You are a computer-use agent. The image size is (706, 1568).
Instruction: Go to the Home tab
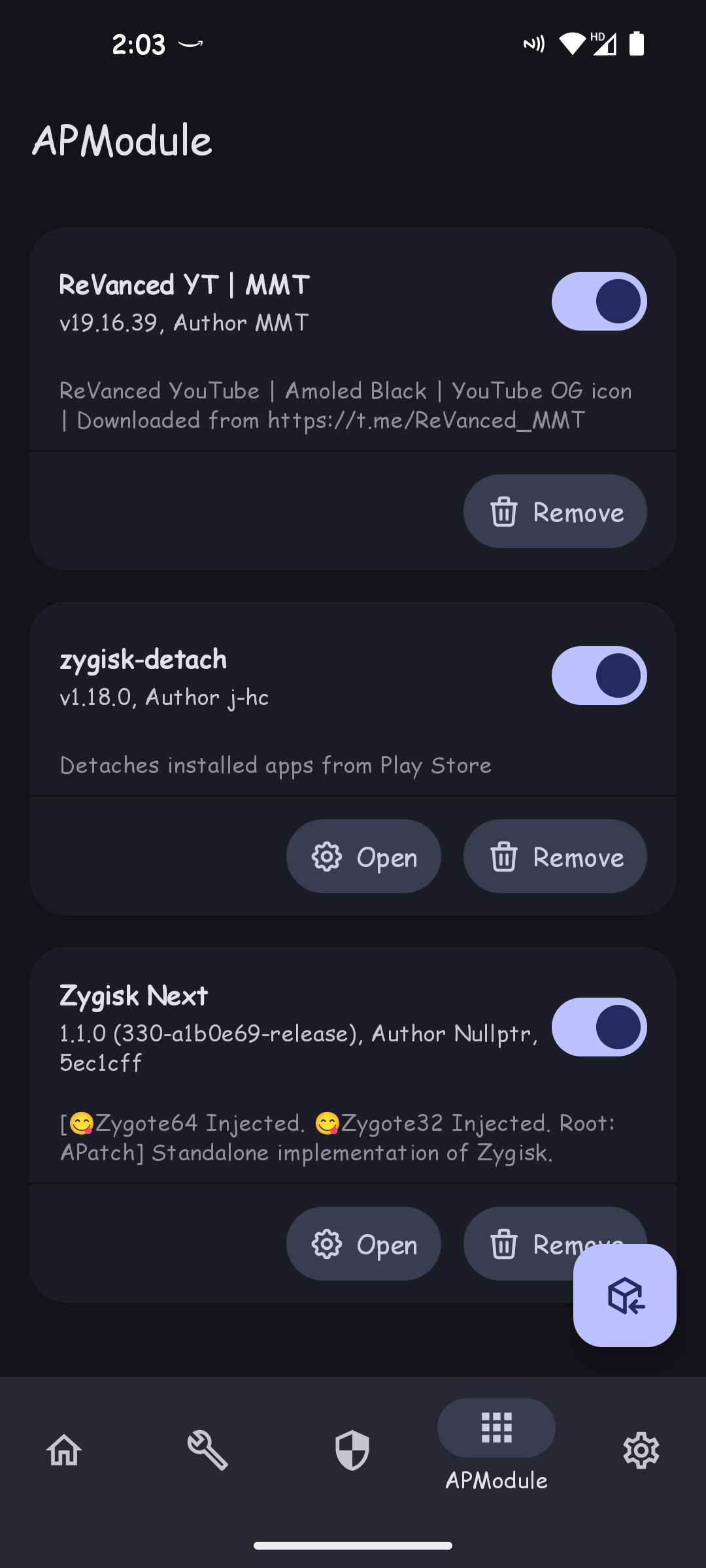tap(64, 1450)
